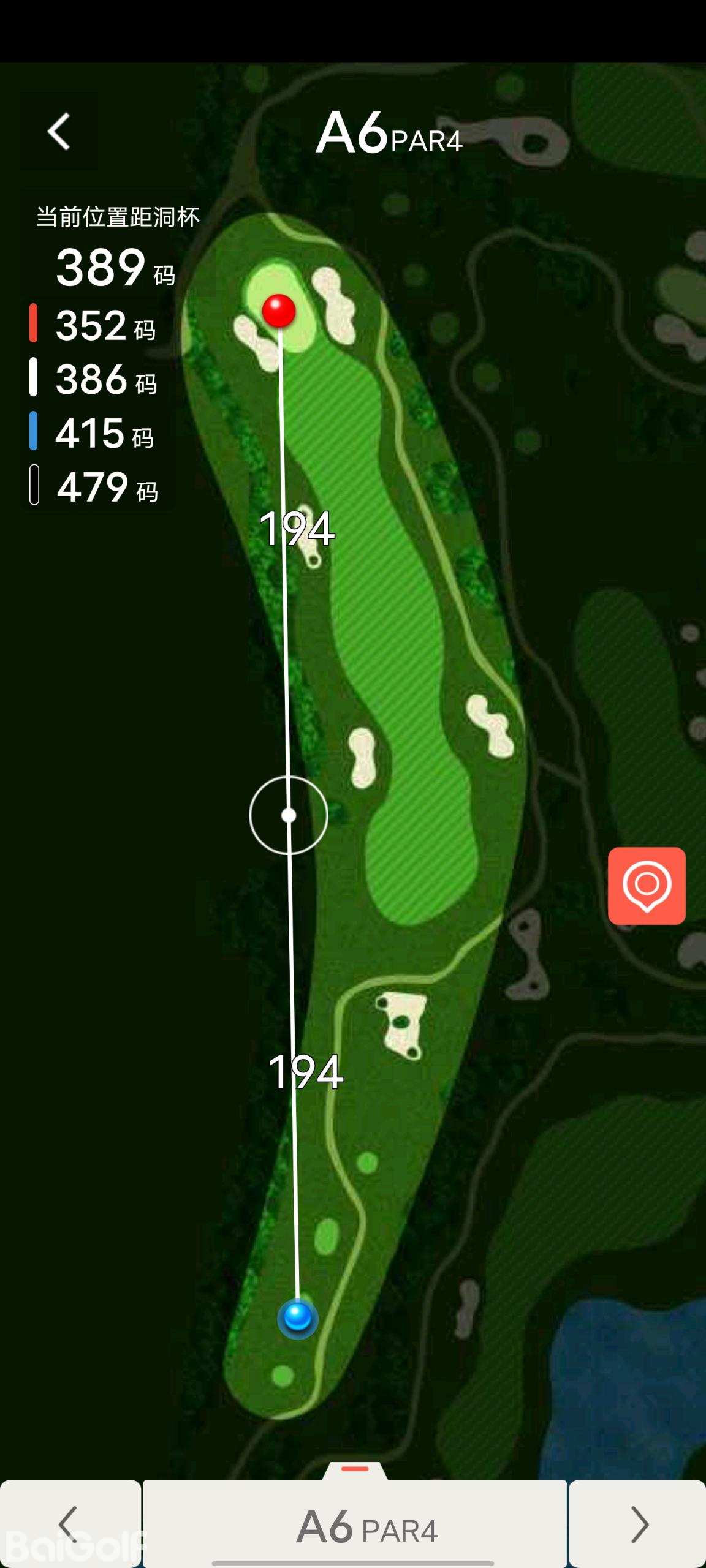The image size is (706, 1568).
Task: Go to the next hole
Action: click(x=638, y=1524)
